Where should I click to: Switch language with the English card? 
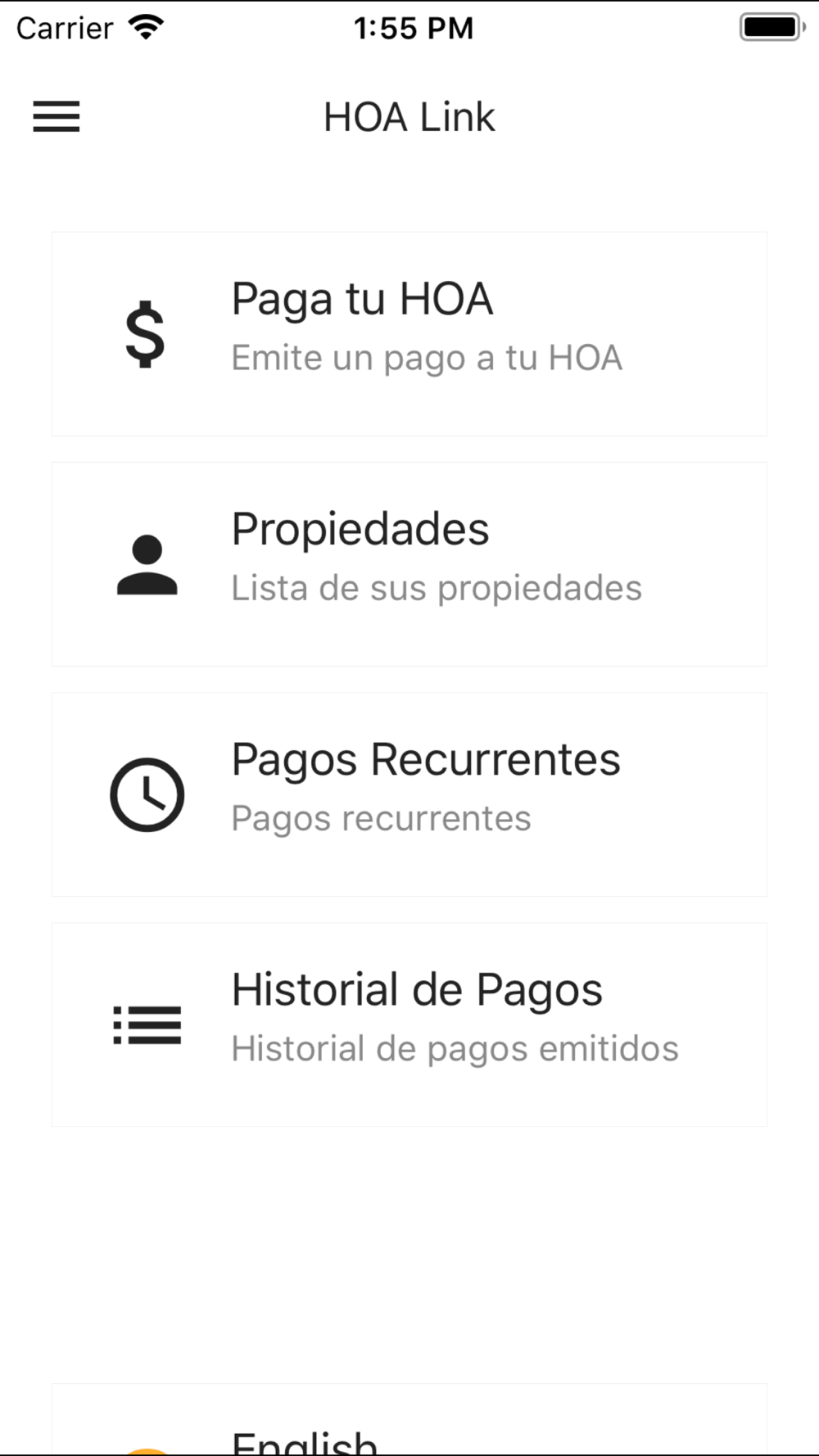(x=409, y=1421)
